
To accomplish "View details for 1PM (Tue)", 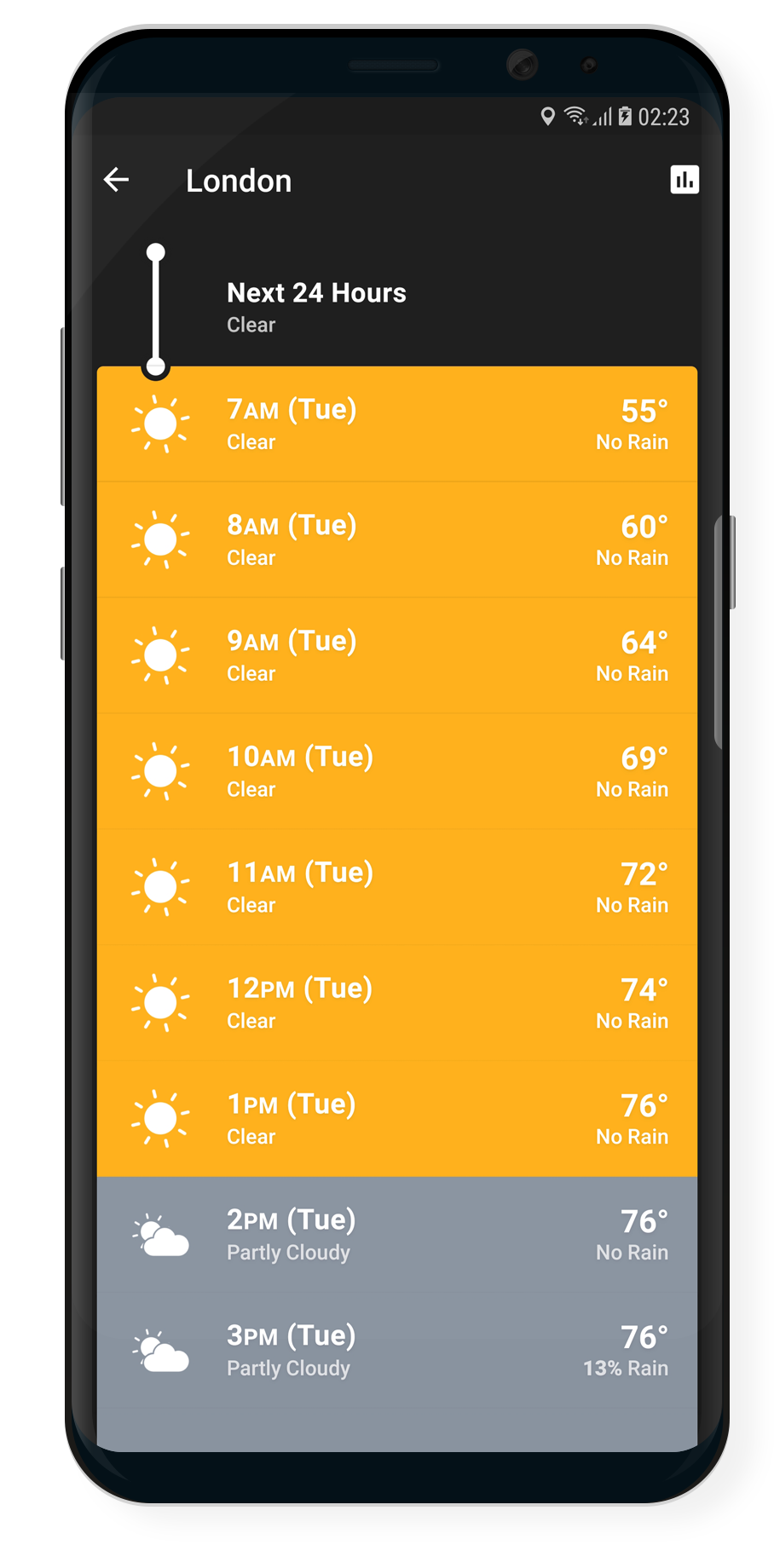I will [x=397, y=1120].
